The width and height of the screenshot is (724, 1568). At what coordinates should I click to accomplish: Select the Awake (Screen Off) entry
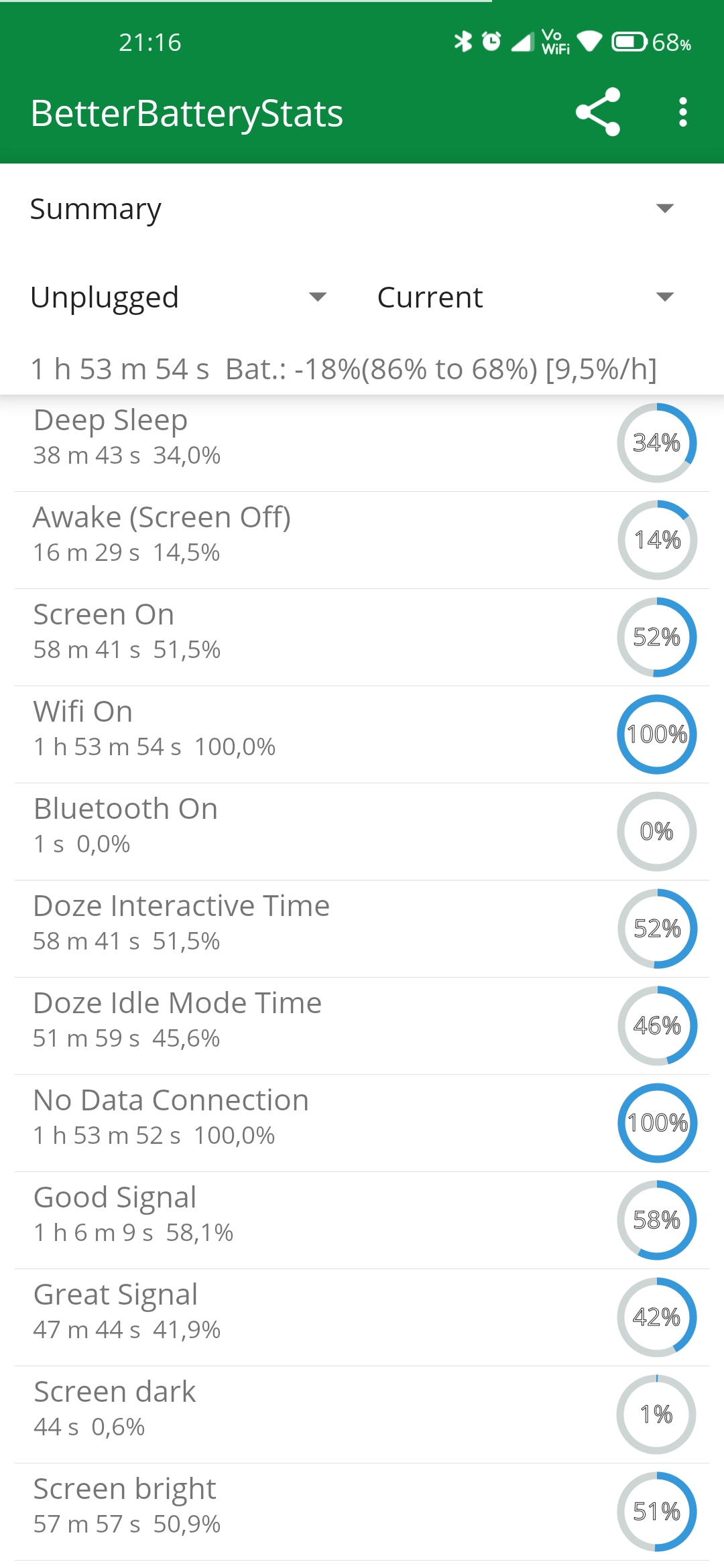(362, 540)
